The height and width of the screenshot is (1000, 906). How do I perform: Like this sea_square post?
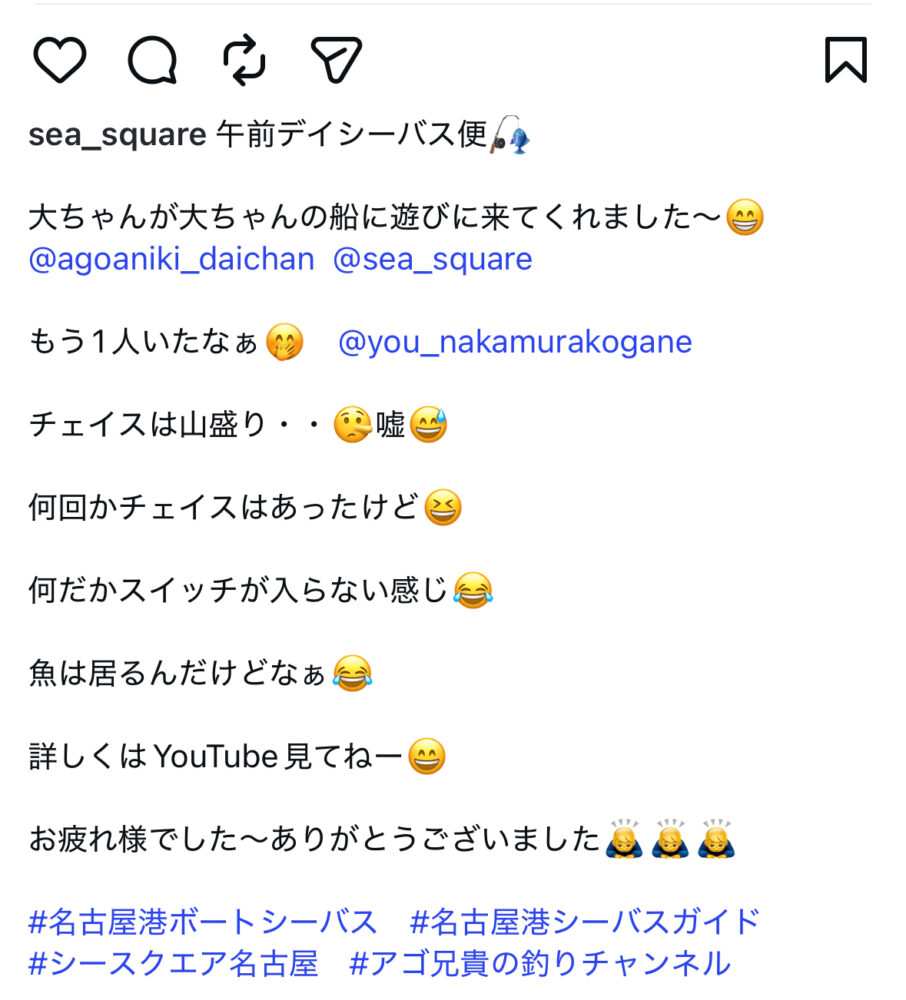[x=60, y=60]
